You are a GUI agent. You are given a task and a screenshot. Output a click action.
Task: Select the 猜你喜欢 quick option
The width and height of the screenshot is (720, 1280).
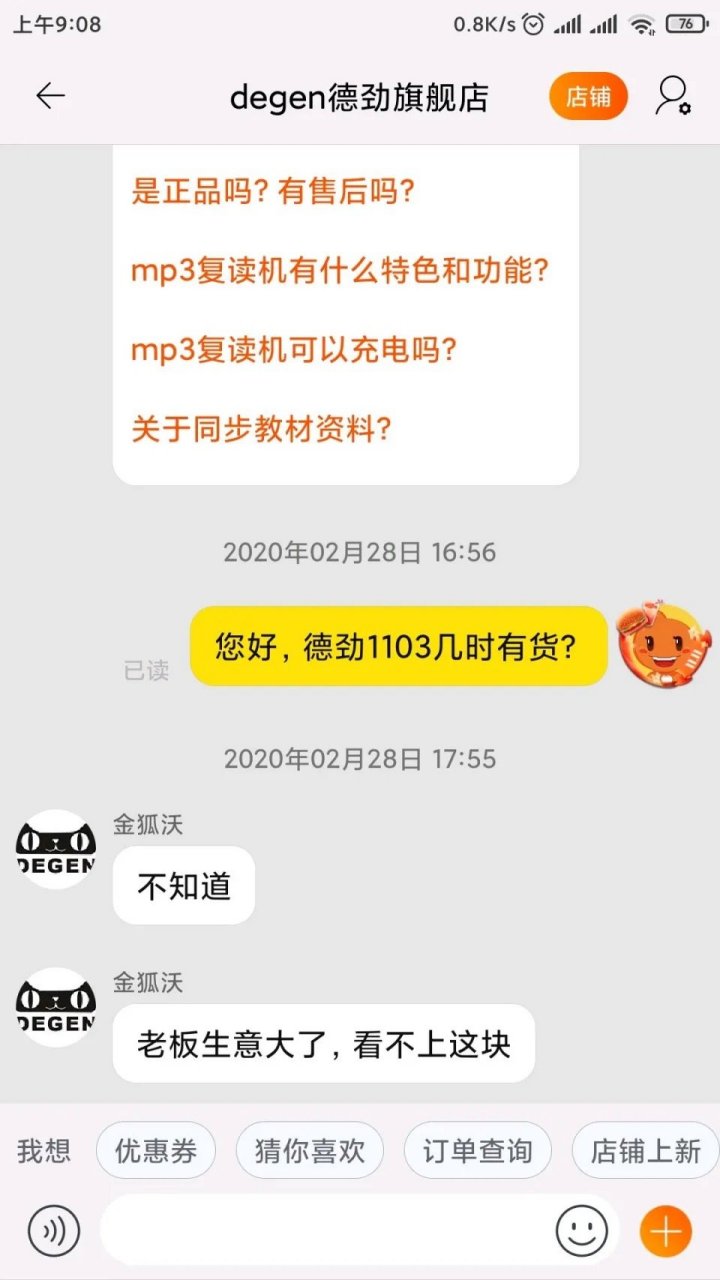click(x=310, y=1150)
